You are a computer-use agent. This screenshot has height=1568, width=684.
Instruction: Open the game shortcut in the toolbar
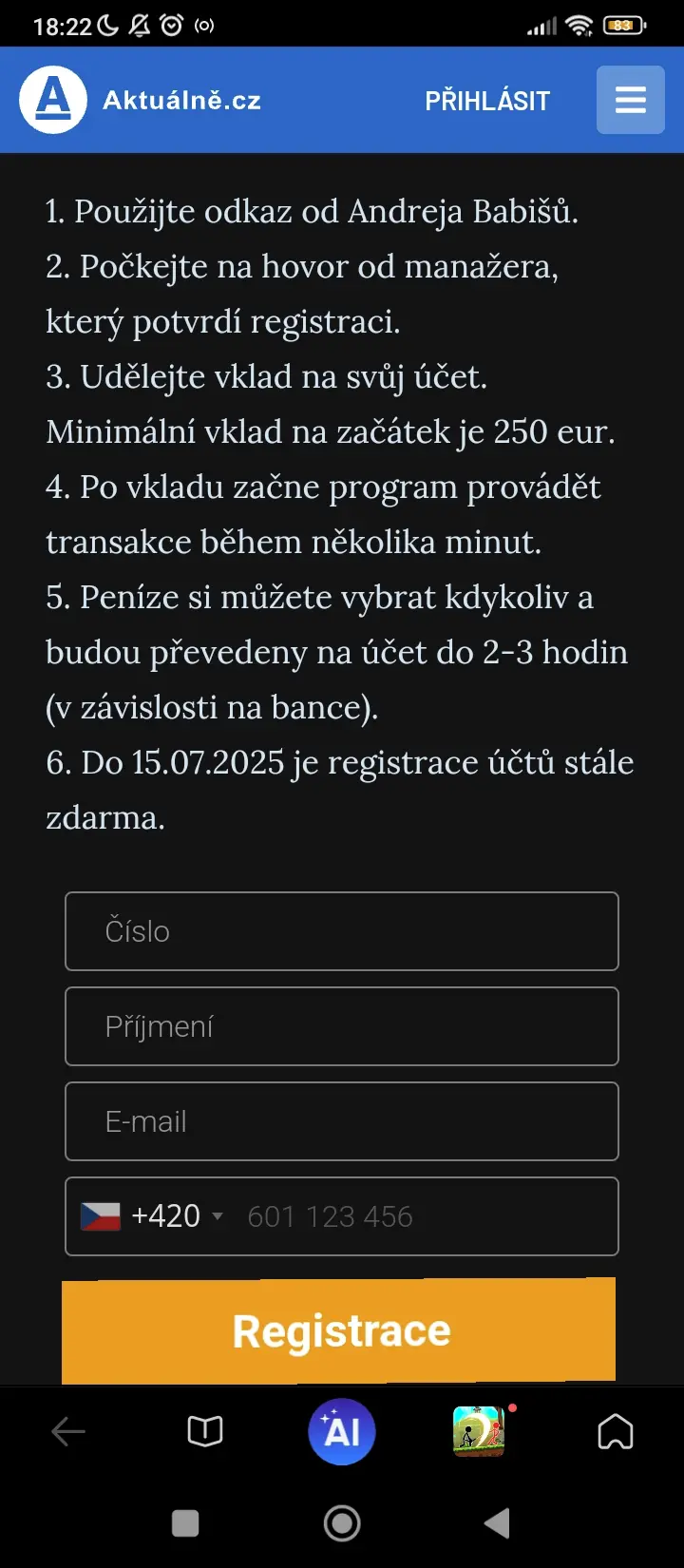click(479, 1431)
